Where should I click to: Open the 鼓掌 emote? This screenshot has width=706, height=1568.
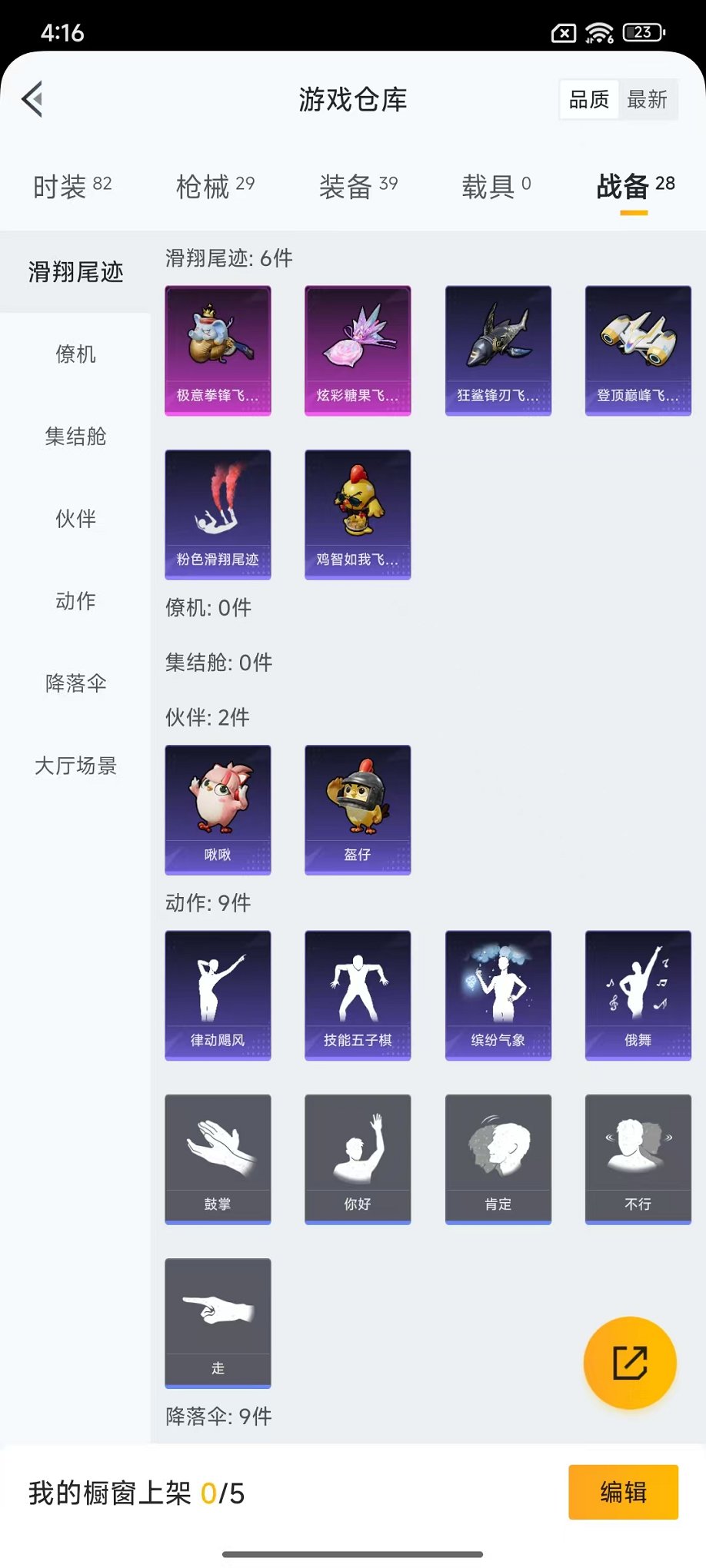pyautogui.click(x=218, y=1159)
